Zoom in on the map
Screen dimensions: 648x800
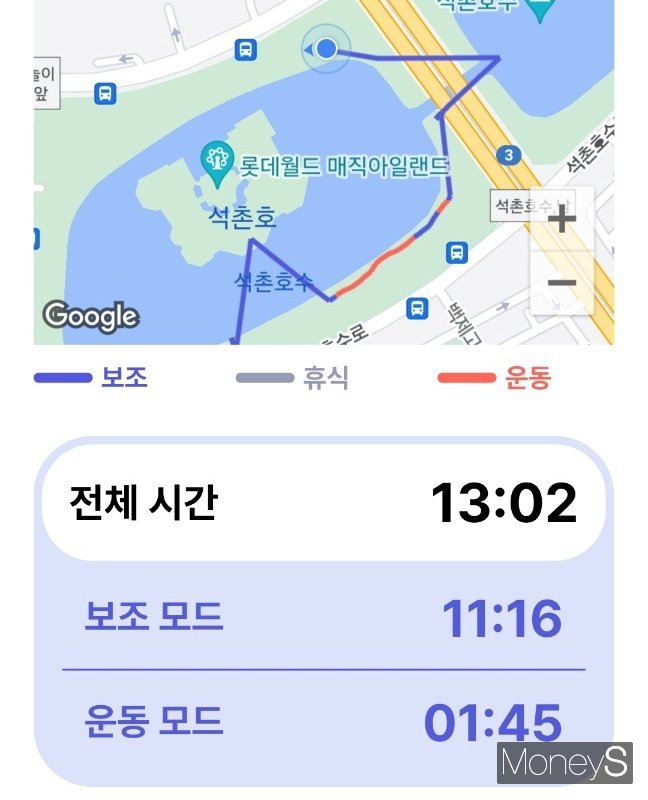click(x=562, y=218)
